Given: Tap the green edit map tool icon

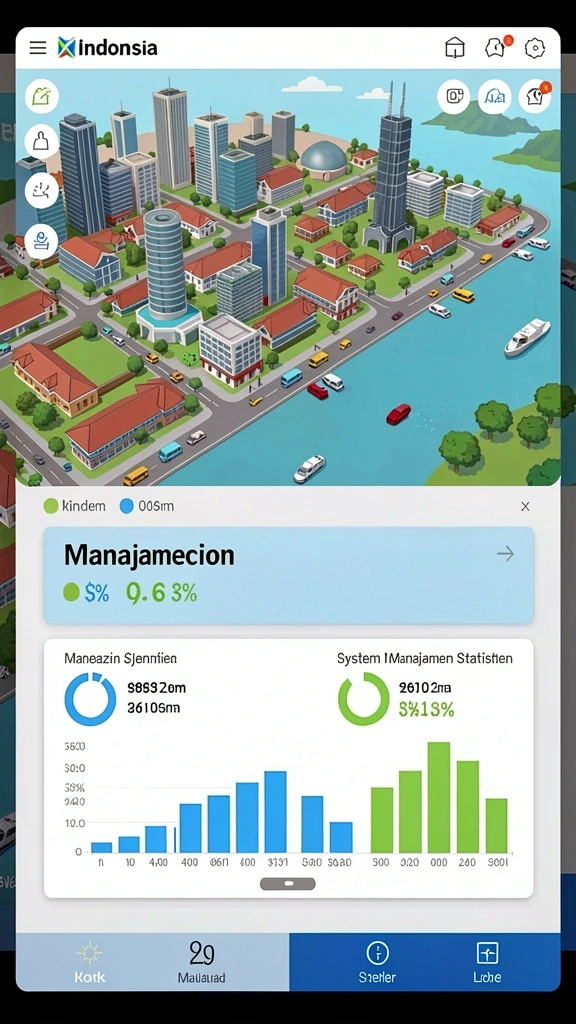Looking at the screenshot, I should [42, 97].
